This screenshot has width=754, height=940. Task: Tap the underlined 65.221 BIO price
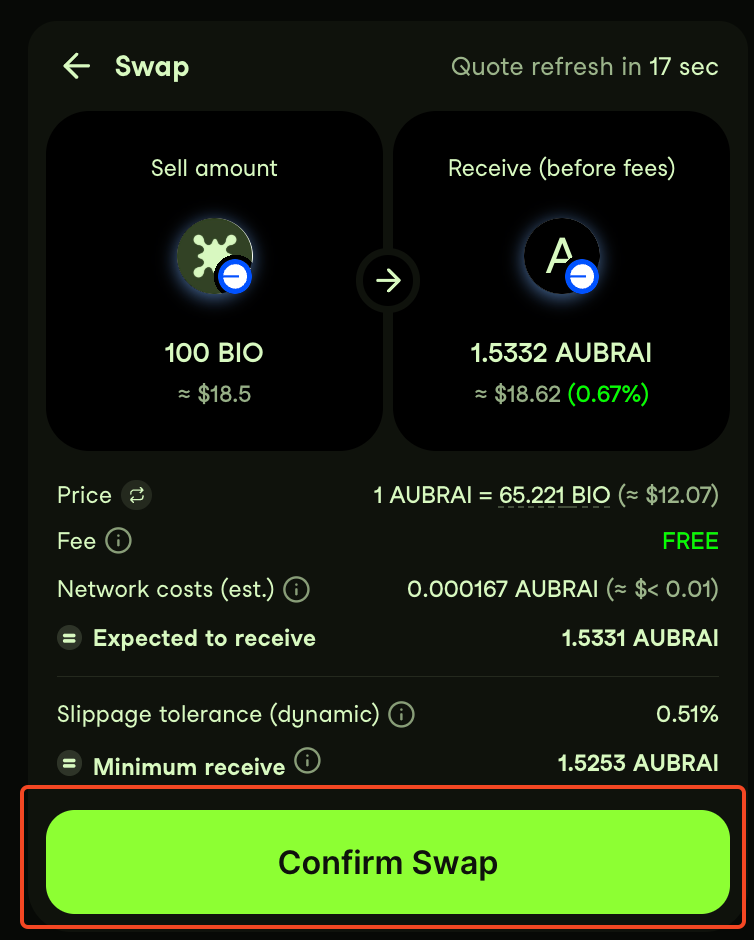point(554,495)
